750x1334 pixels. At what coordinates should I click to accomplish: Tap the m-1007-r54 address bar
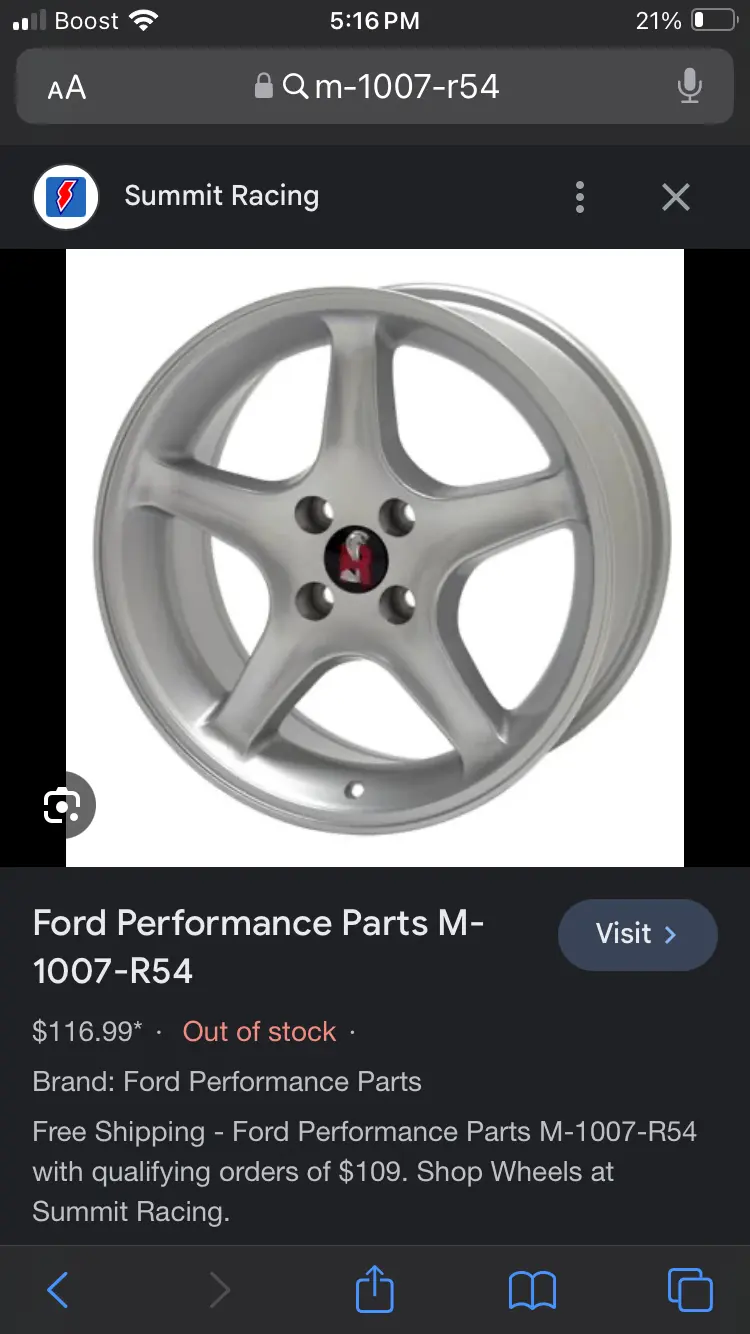coord(375,87)
